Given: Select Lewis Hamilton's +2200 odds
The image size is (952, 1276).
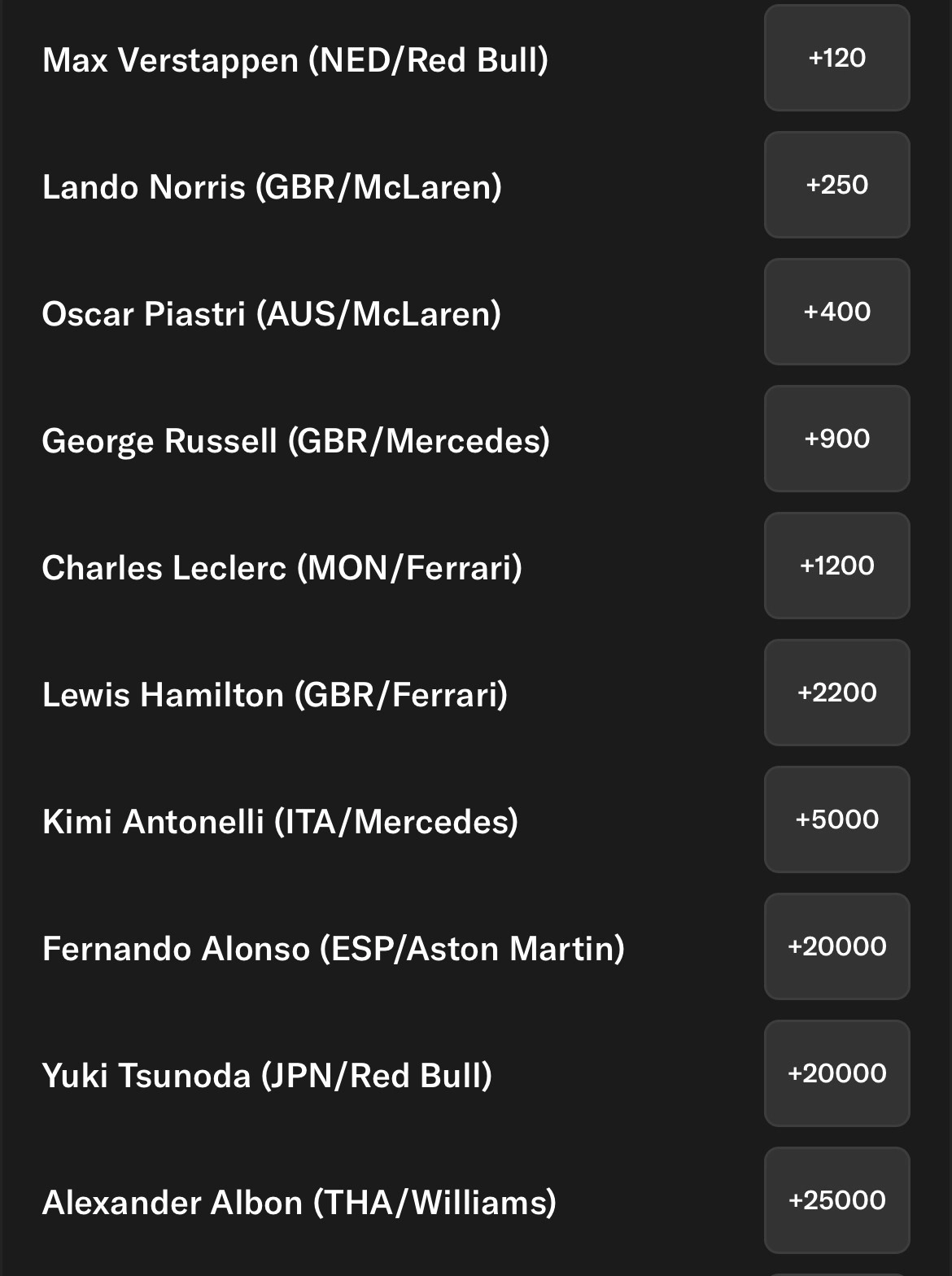Looking at the screenshot, I should [x=836, y=693].
